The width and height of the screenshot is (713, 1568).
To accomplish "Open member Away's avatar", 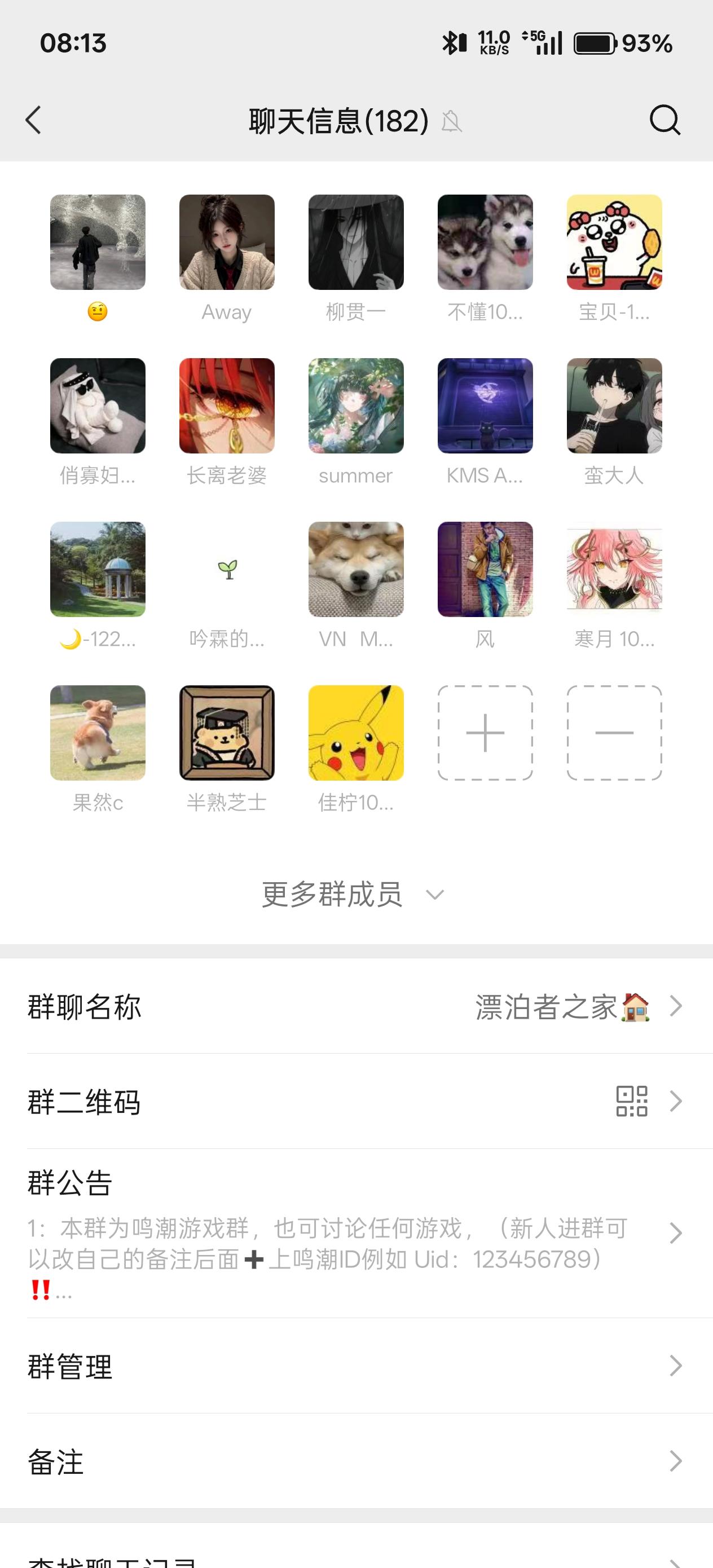I will click(227, 241).
